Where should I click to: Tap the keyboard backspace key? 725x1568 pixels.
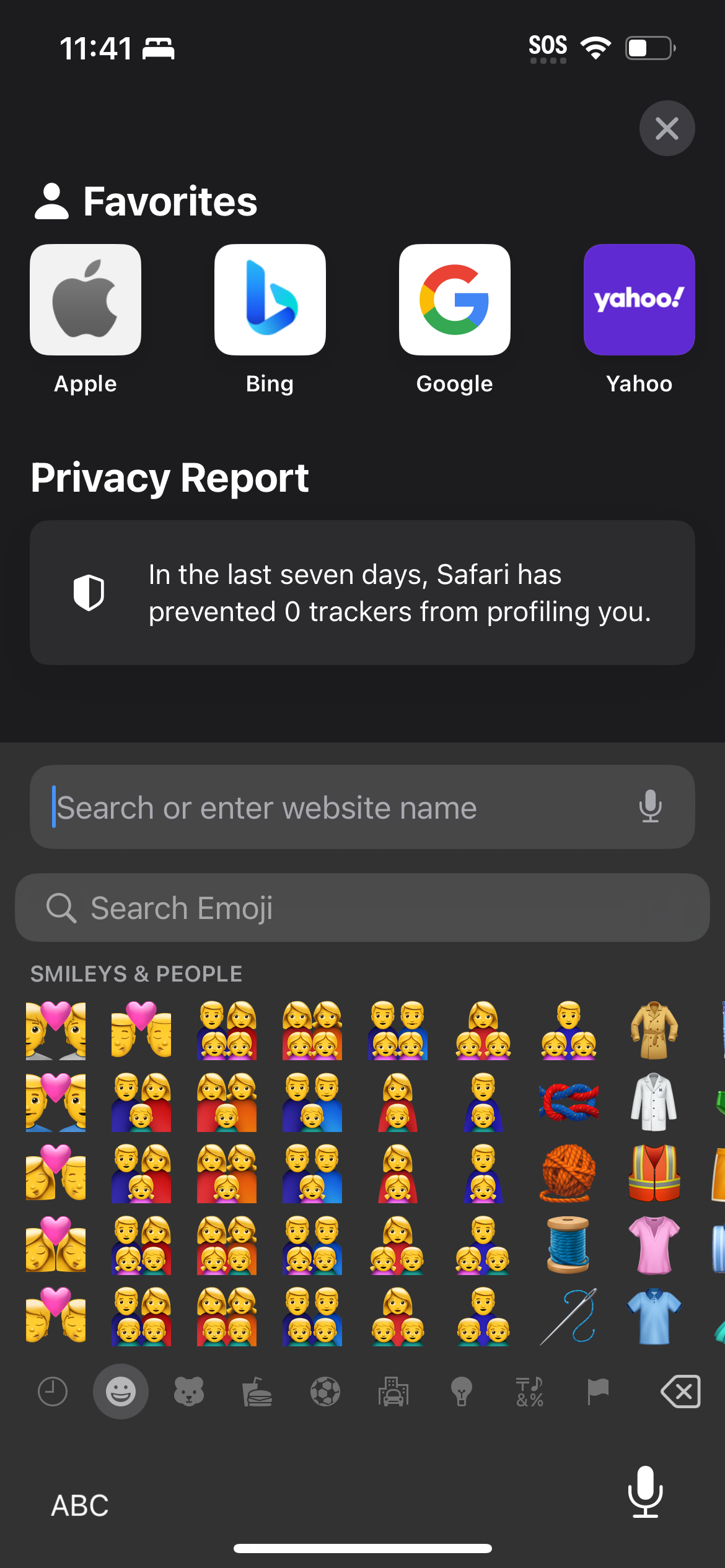click(680, 1392)
